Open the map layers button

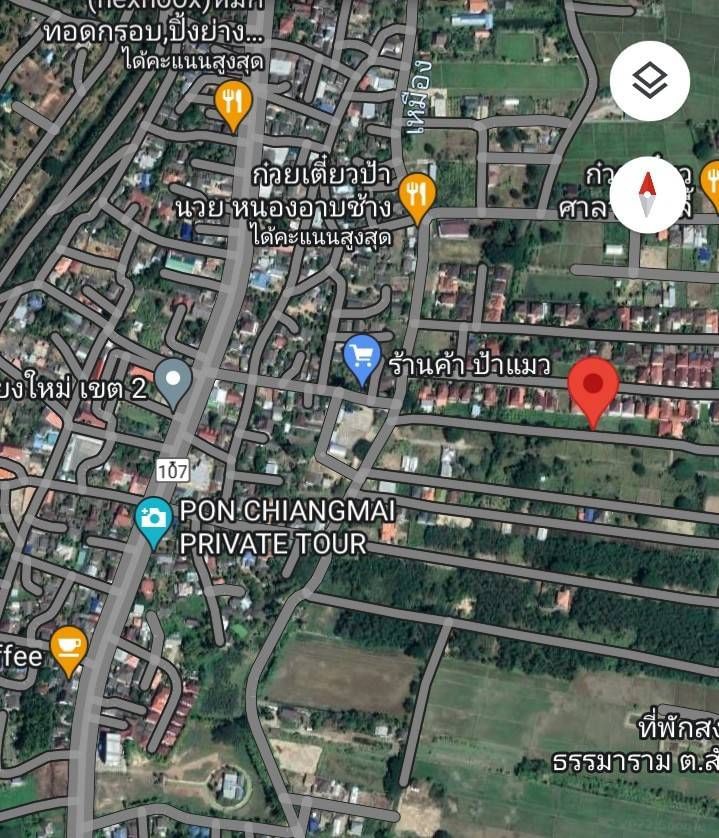[650, 81]
